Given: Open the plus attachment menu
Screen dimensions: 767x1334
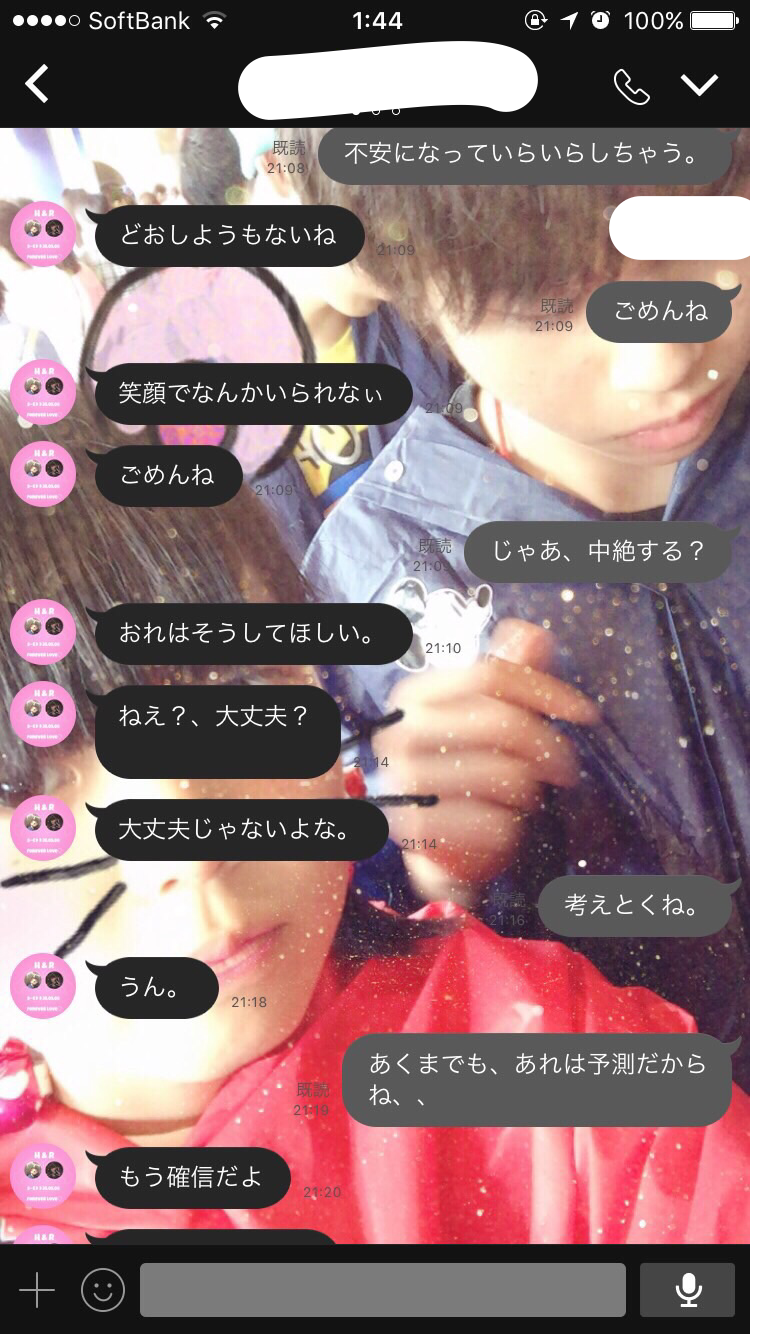Looking at the screenshot, I should coord(37,1290).
